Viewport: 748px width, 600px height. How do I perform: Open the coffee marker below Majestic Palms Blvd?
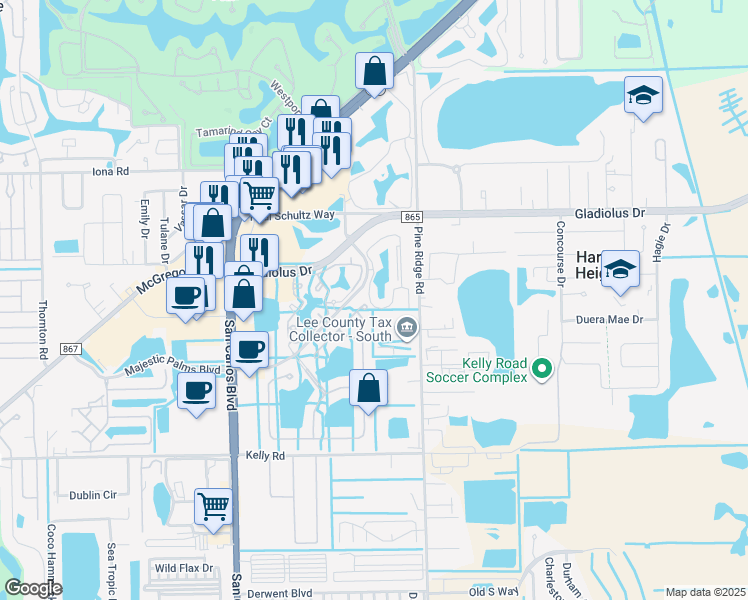197,390
